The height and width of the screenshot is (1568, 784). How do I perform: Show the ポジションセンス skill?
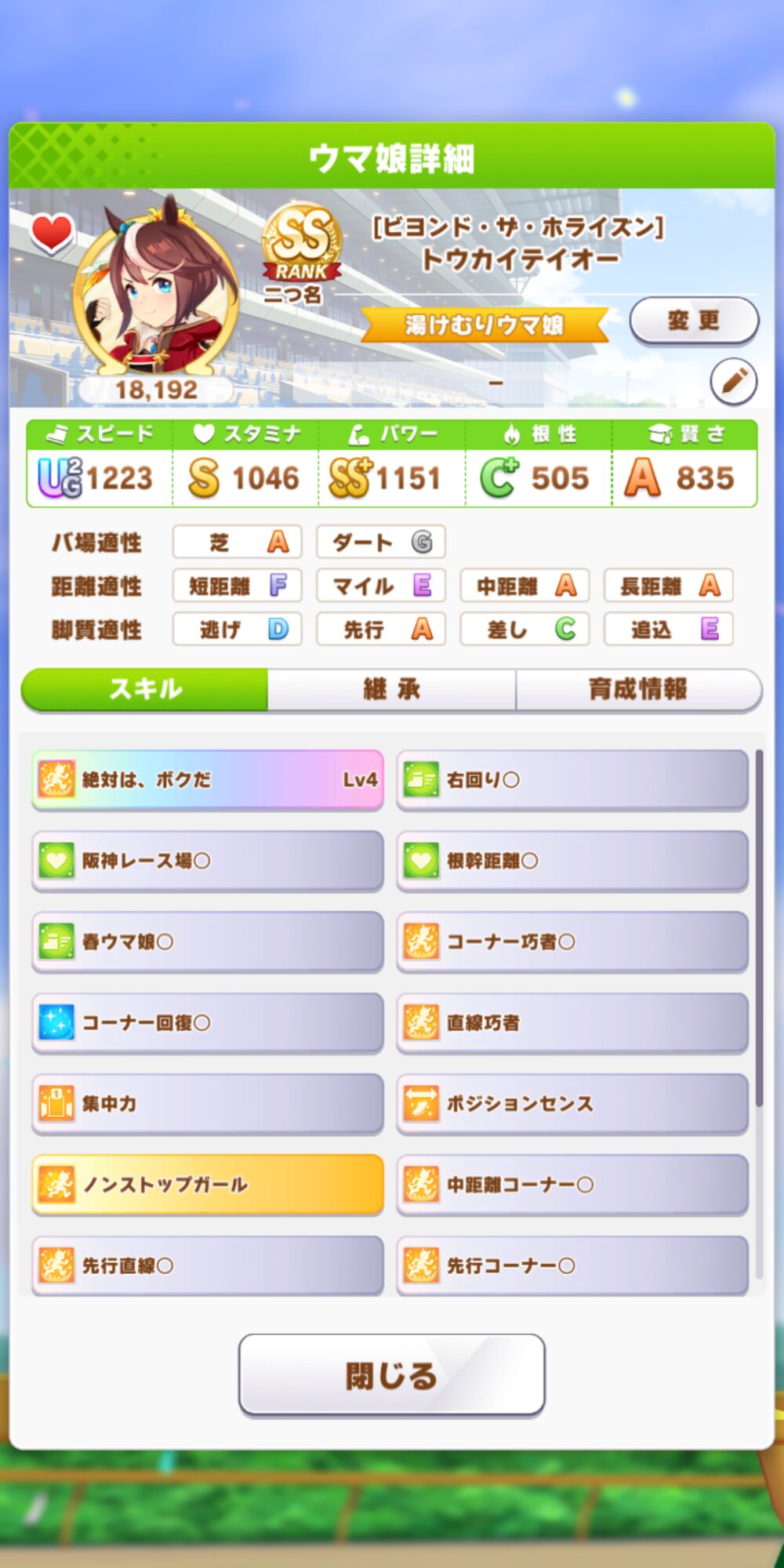tap(572, 1104)
